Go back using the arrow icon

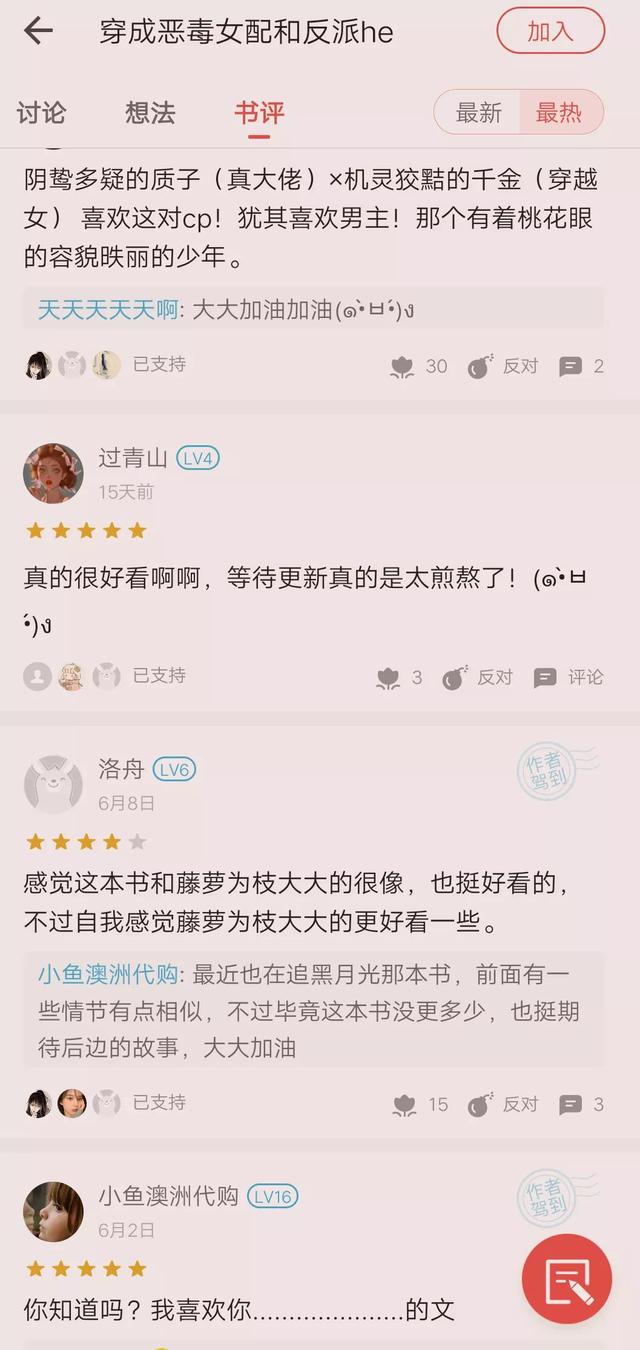pyautogui.click(x=38, y=31)
